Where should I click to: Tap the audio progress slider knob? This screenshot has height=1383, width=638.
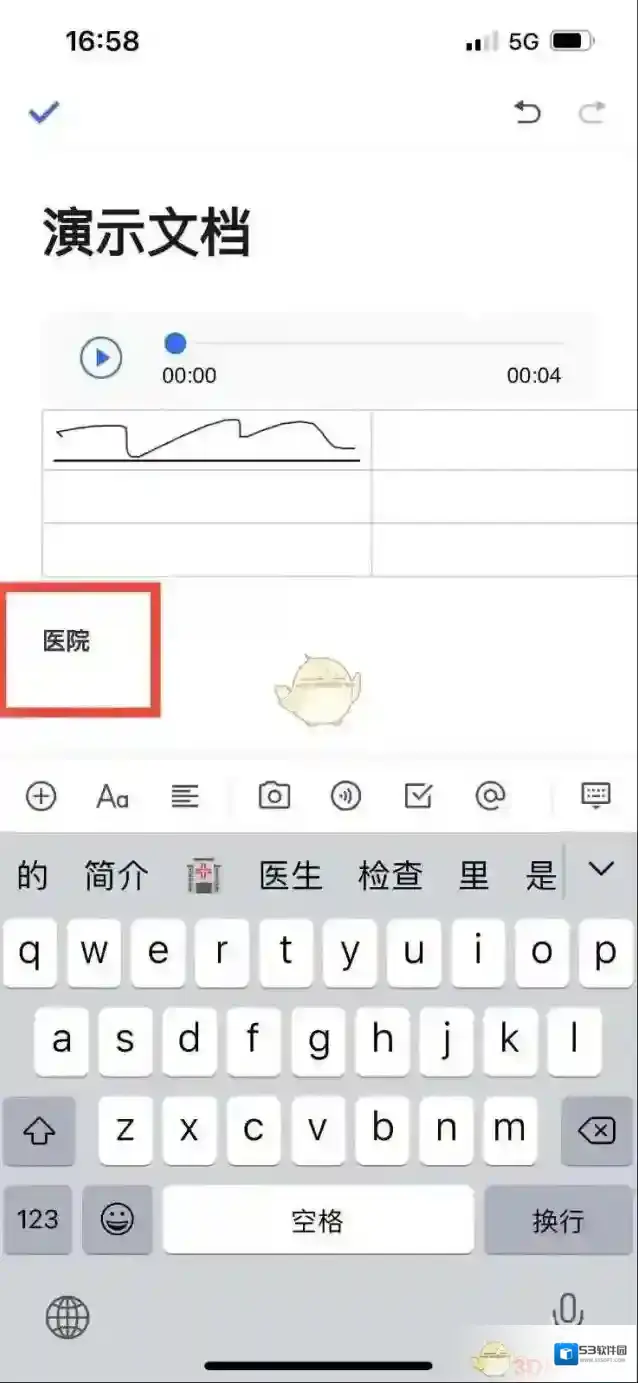pyautogui.click(x=175, y=344)
